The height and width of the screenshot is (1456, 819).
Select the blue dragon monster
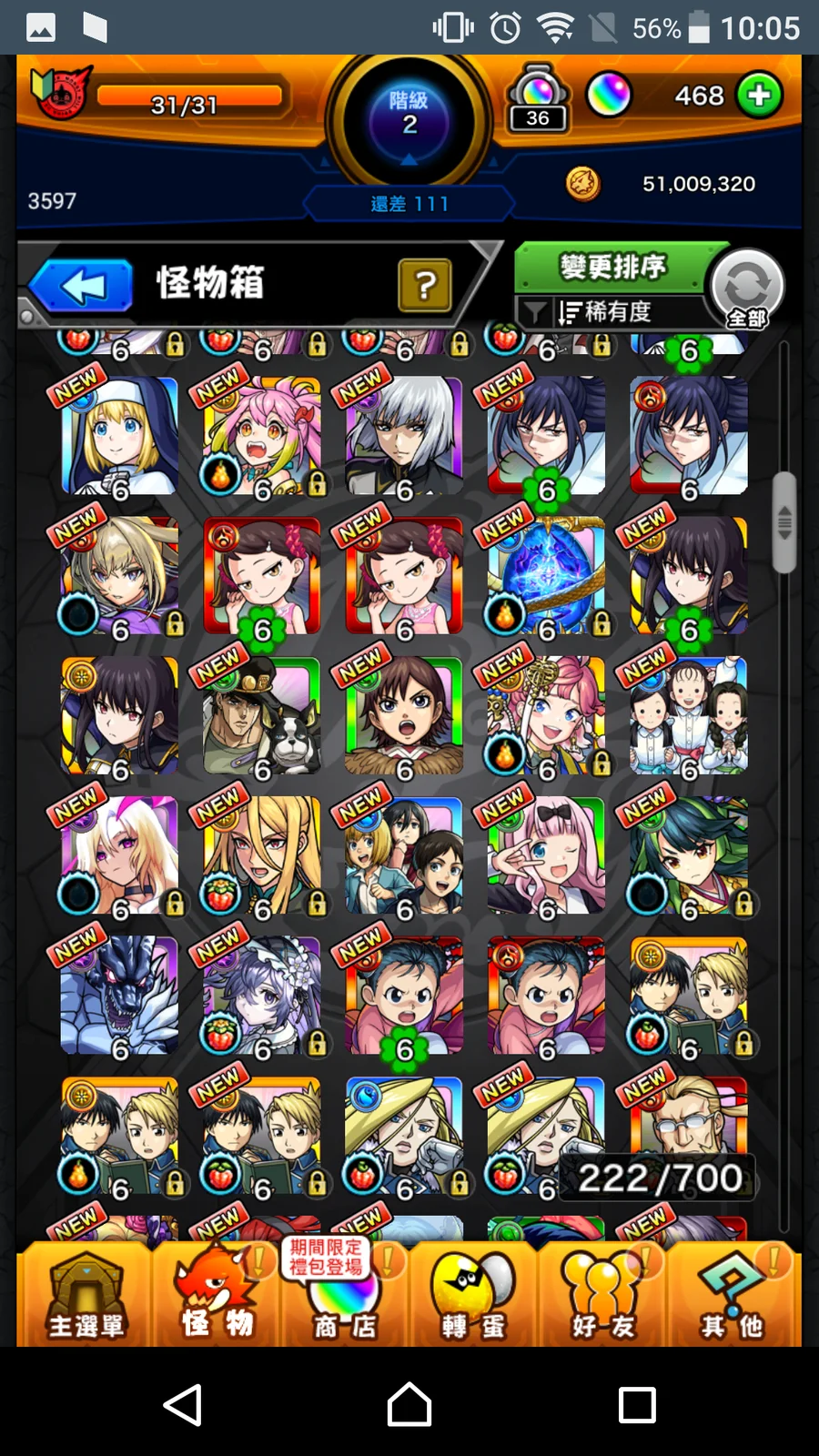pyautogui.click(x=119, y=996)
